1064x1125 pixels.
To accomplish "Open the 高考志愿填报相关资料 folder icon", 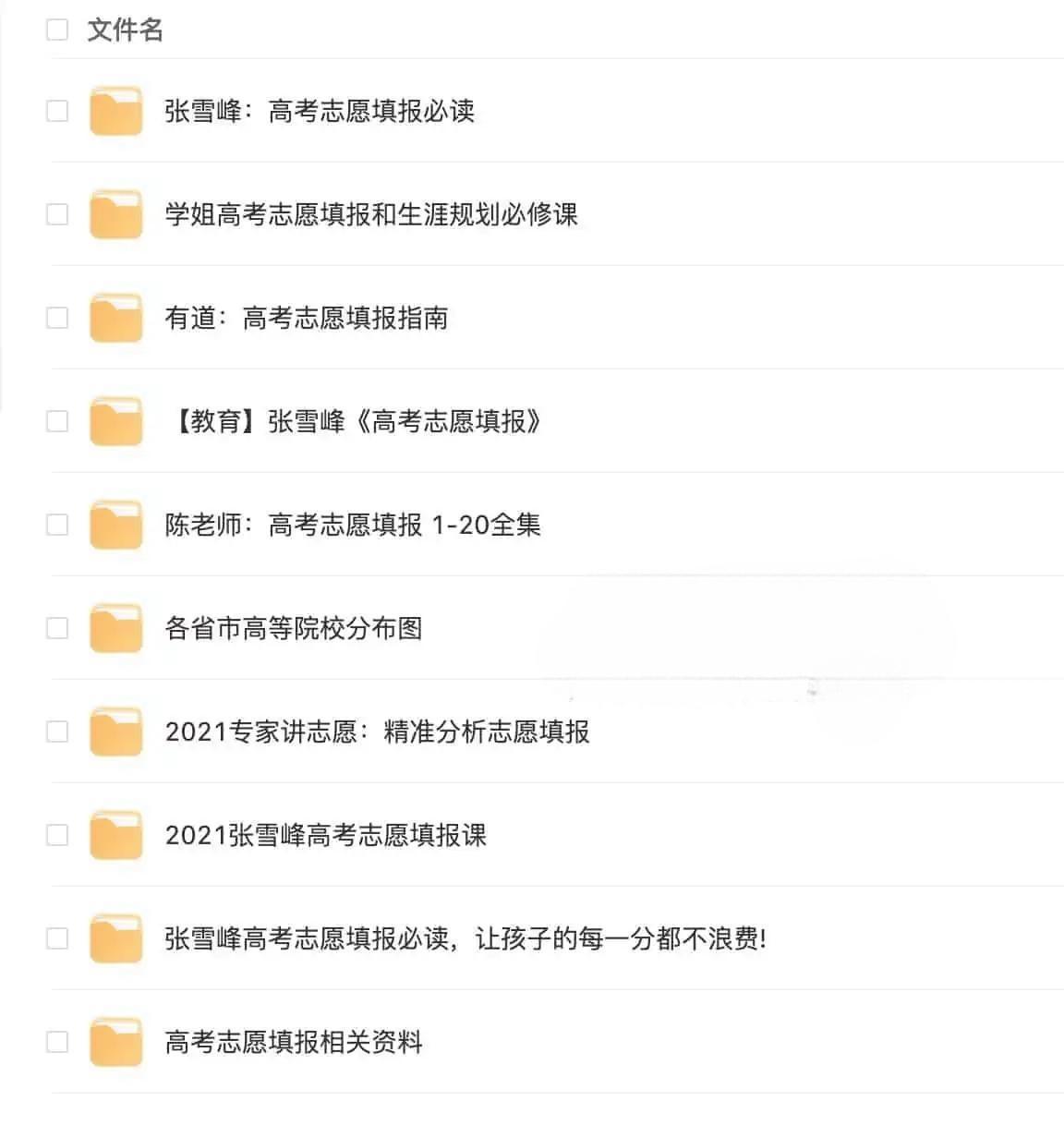I will [x=115, y=1042].
